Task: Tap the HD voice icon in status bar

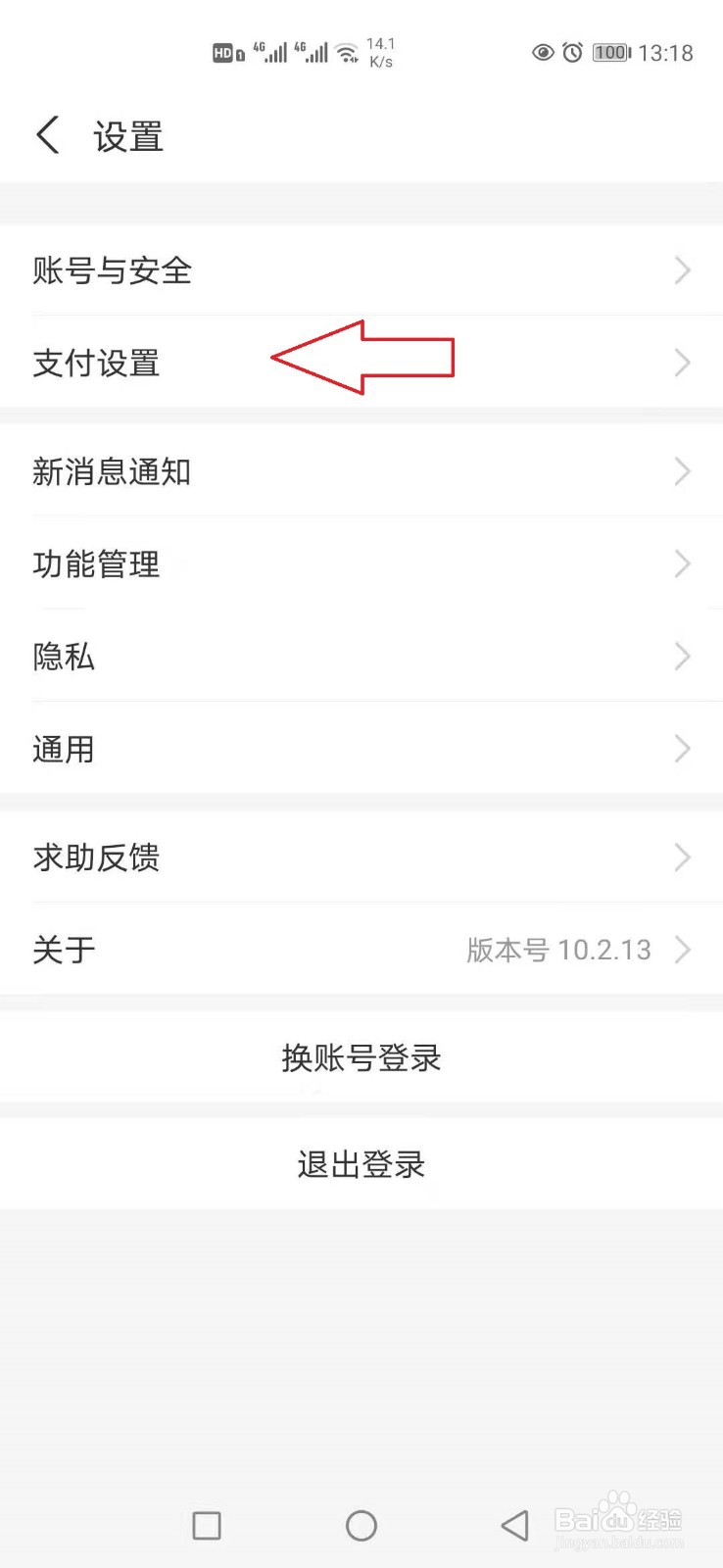Action: click(225, 51)
